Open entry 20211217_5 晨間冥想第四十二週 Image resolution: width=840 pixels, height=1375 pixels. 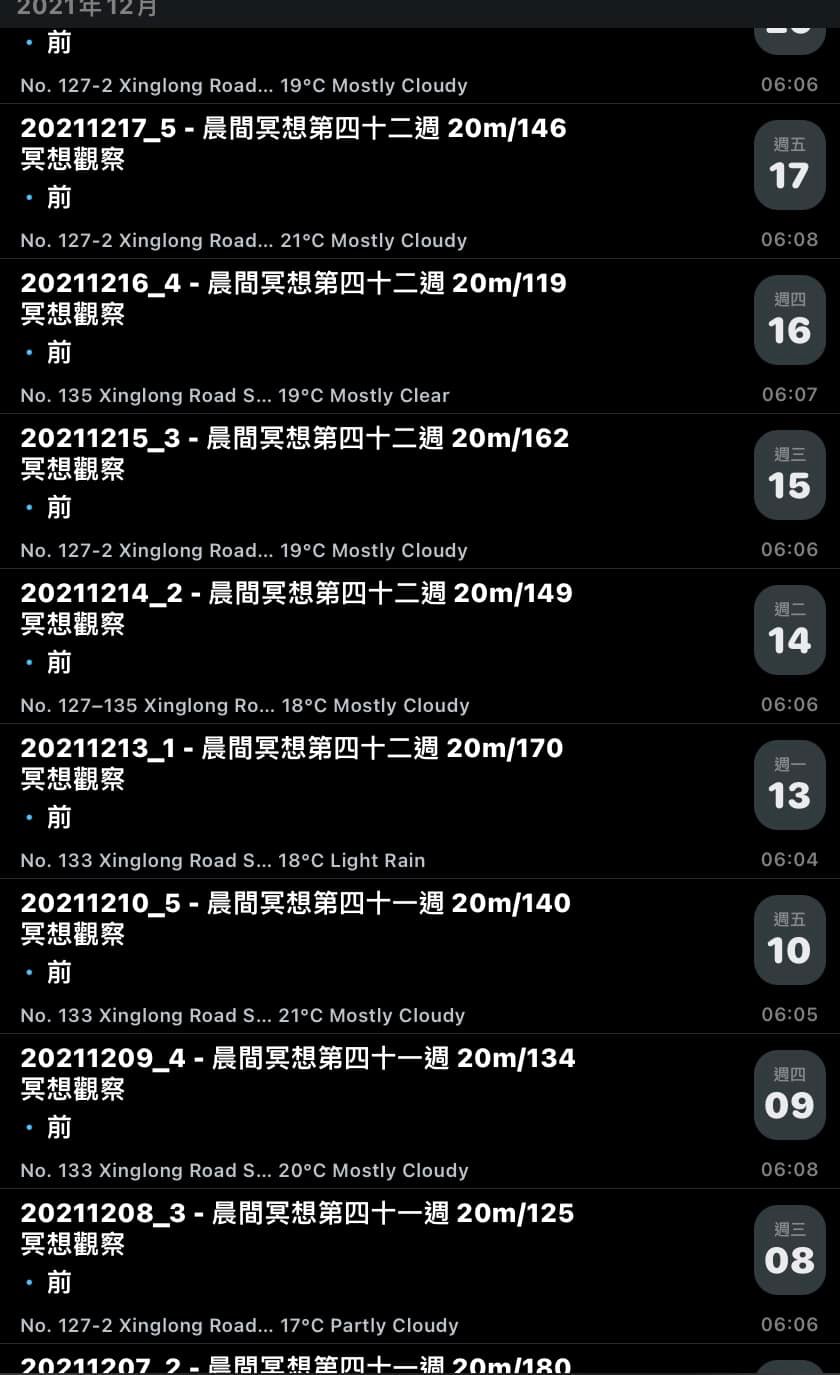[294, 129]
